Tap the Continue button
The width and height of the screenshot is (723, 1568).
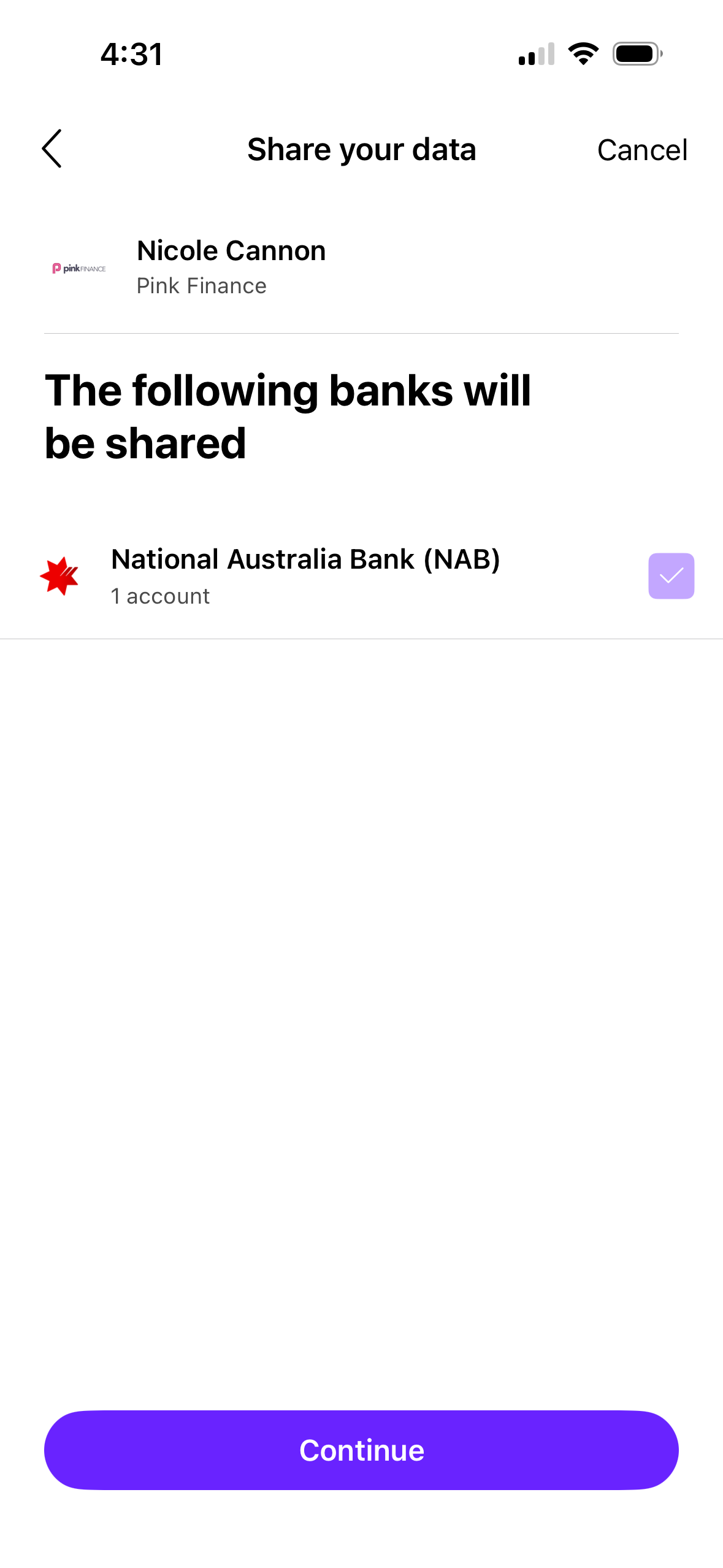(x=361, y=1450)
